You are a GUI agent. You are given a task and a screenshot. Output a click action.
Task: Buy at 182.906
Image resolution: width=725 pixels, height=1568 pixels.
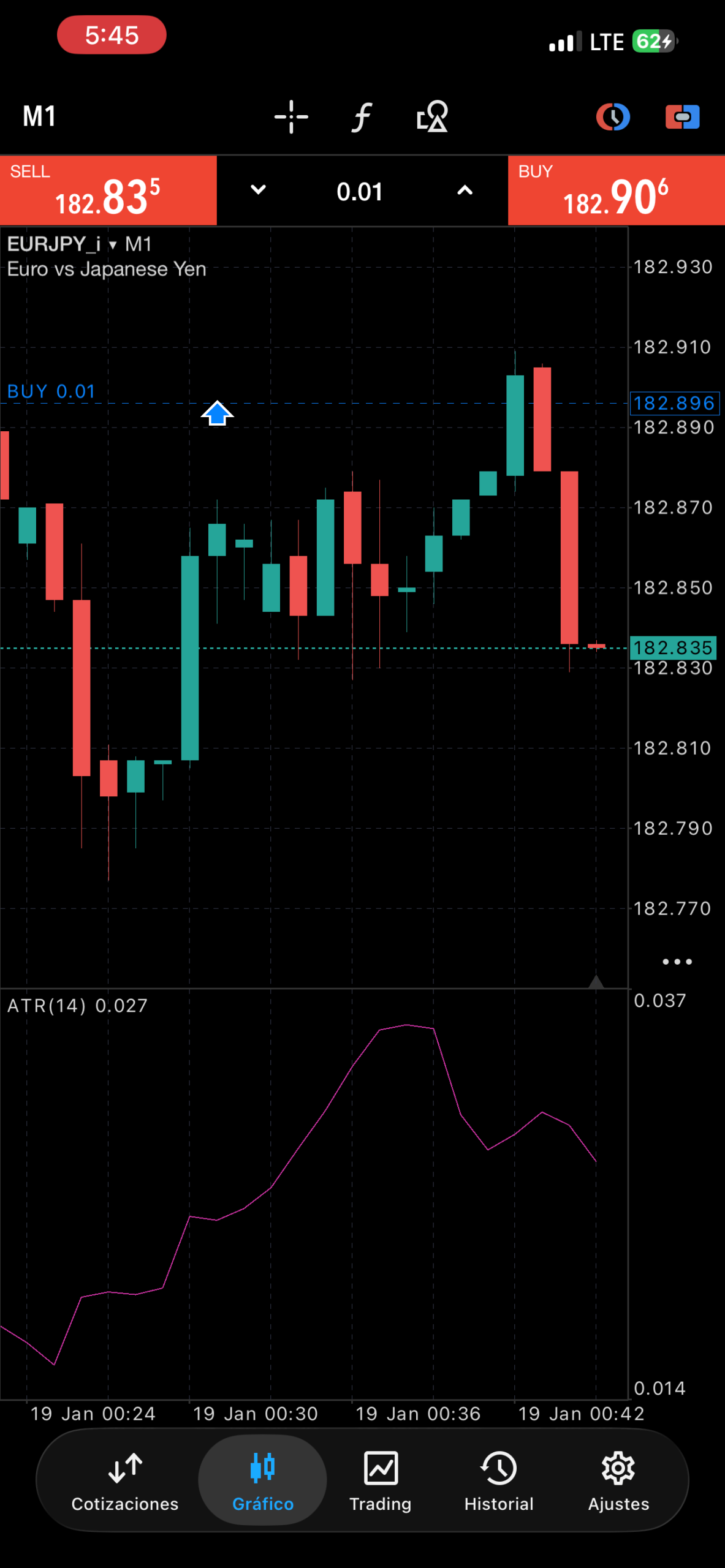click(x=616, y=191)
